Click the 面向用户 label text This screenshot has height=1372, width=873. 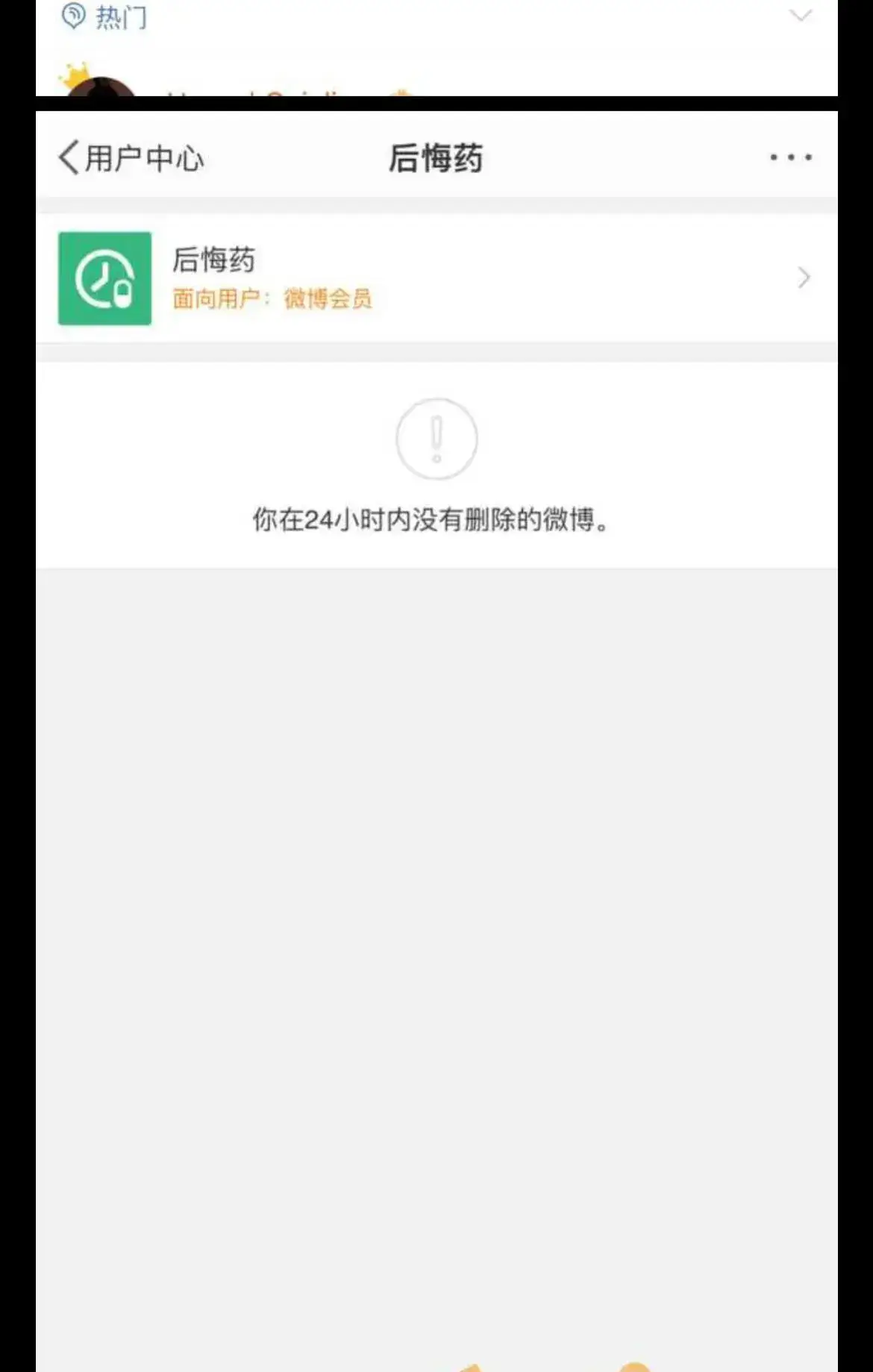tap(216, 298)
